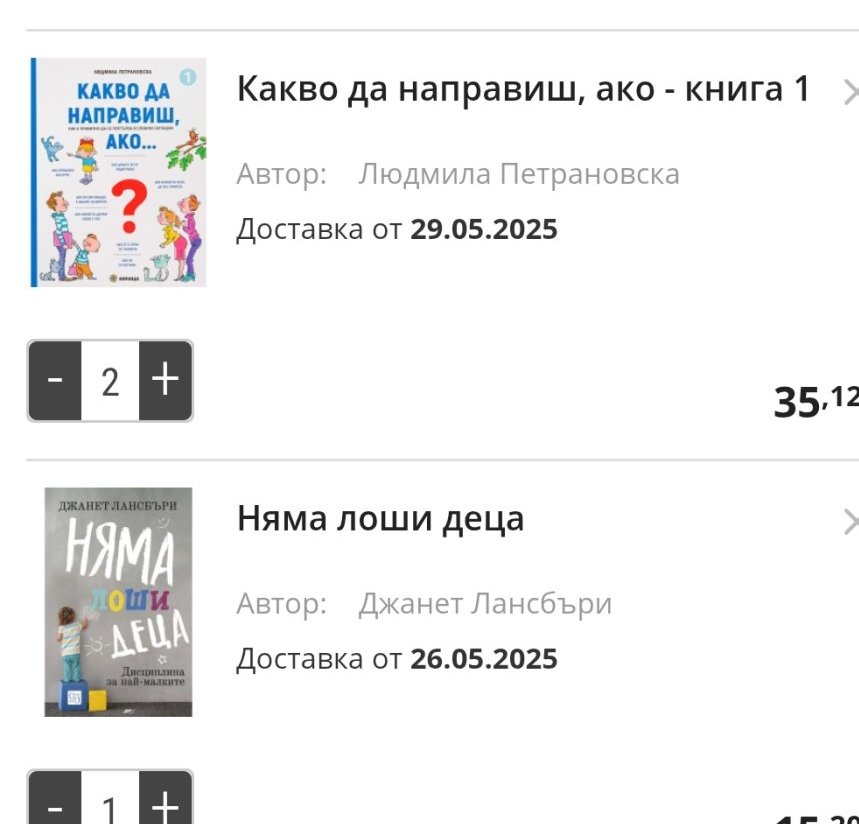Increase quantity of Няма лоши деца
The image size is (859, 824).
(165, 798)
